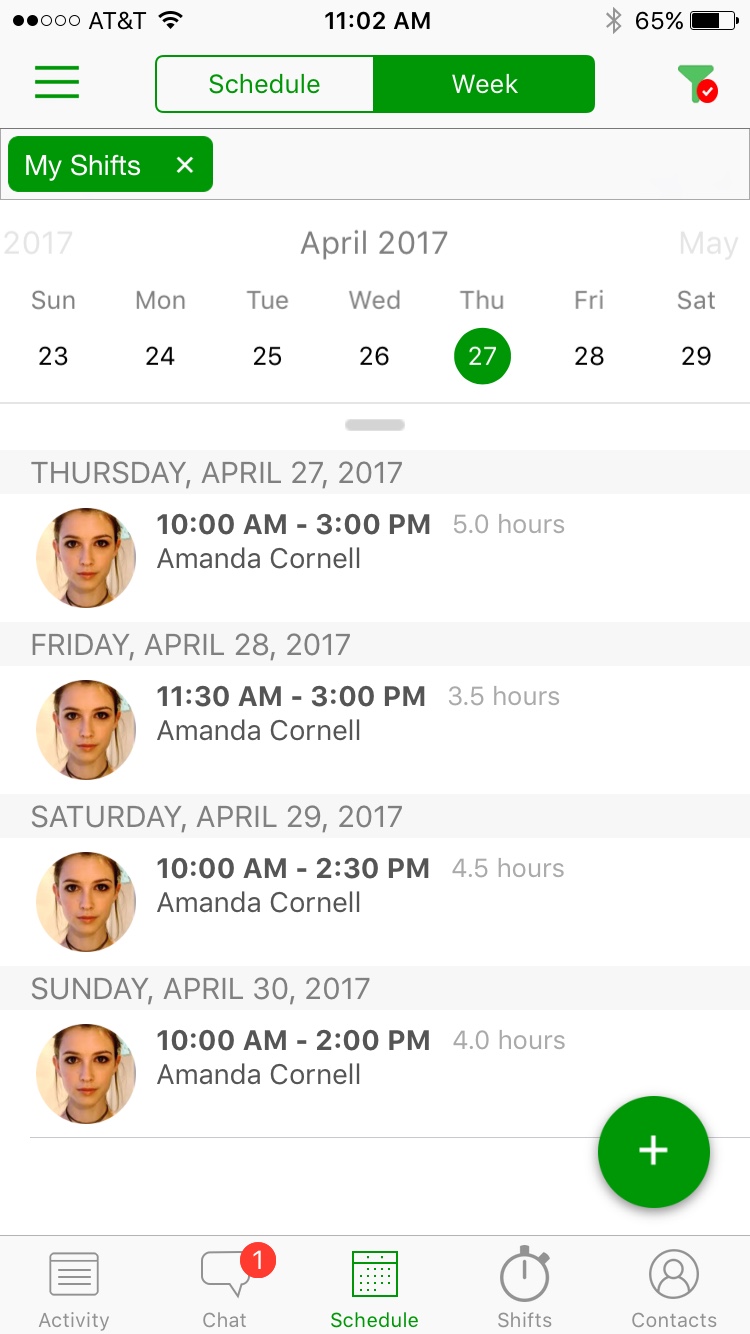Switch to the Shifts tab
The image size is (750, 1334).
(x=524, y=1288)
